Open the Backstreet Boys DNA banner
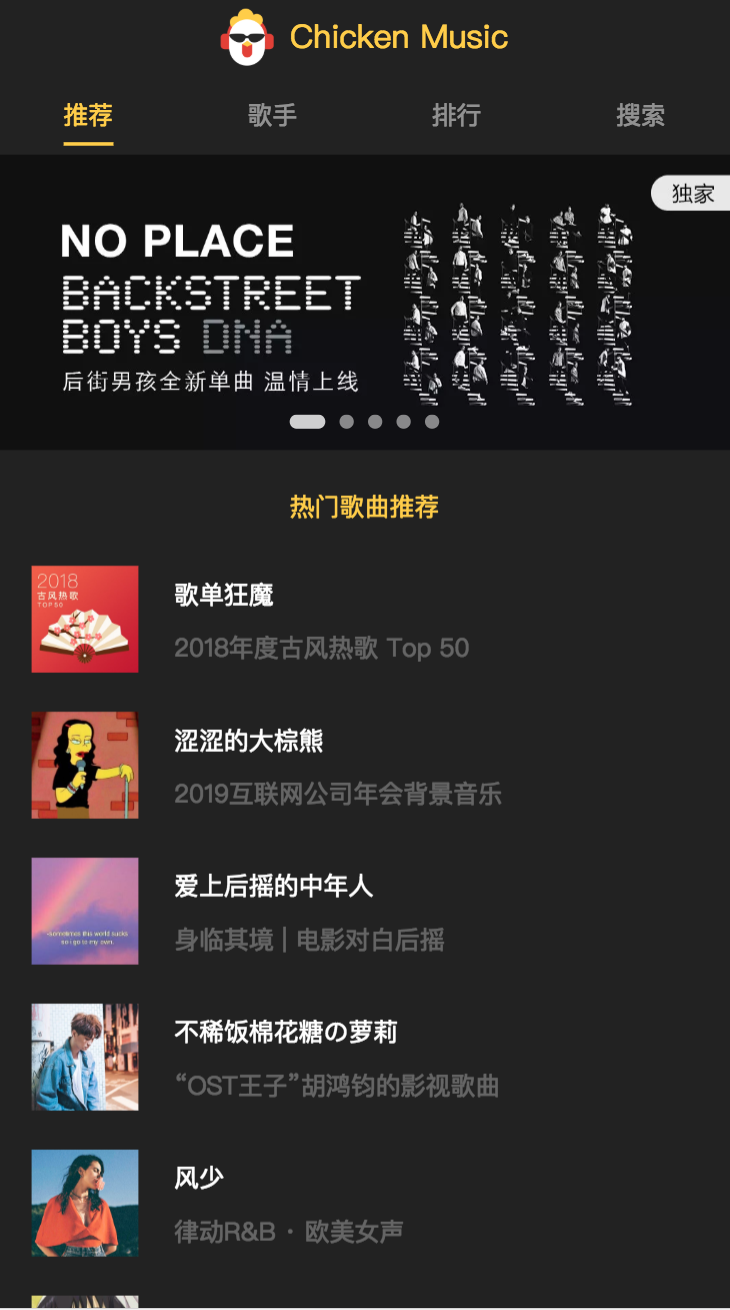The image size is (730, 1310). point(364,300)
